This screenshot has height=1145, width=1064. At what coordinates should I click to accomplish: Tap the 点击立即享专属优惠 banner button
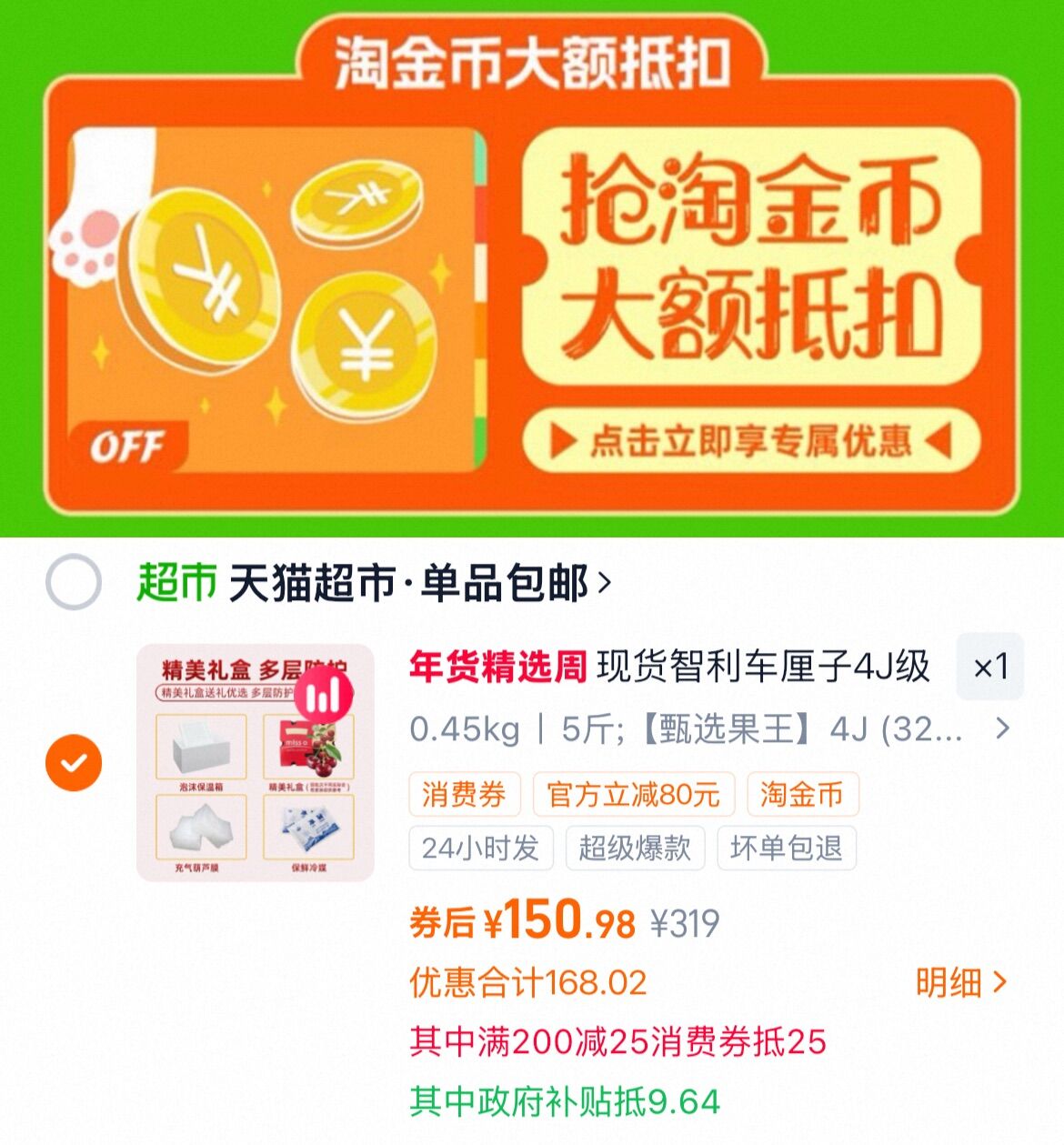coord(751,441)
